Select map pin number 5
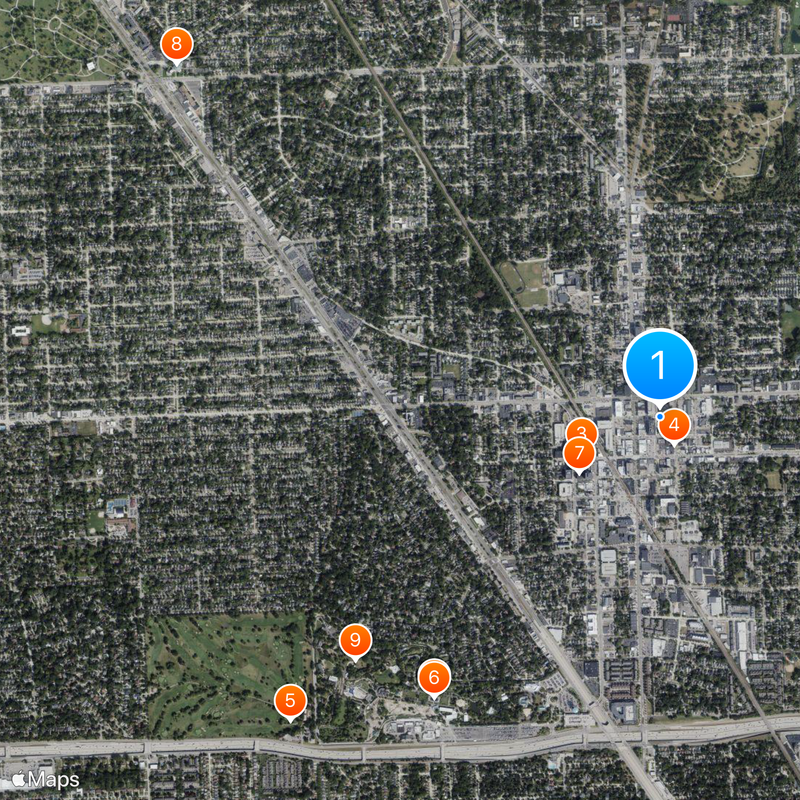Viewport: 800px width, 800px height. click(x=290, y=699)
